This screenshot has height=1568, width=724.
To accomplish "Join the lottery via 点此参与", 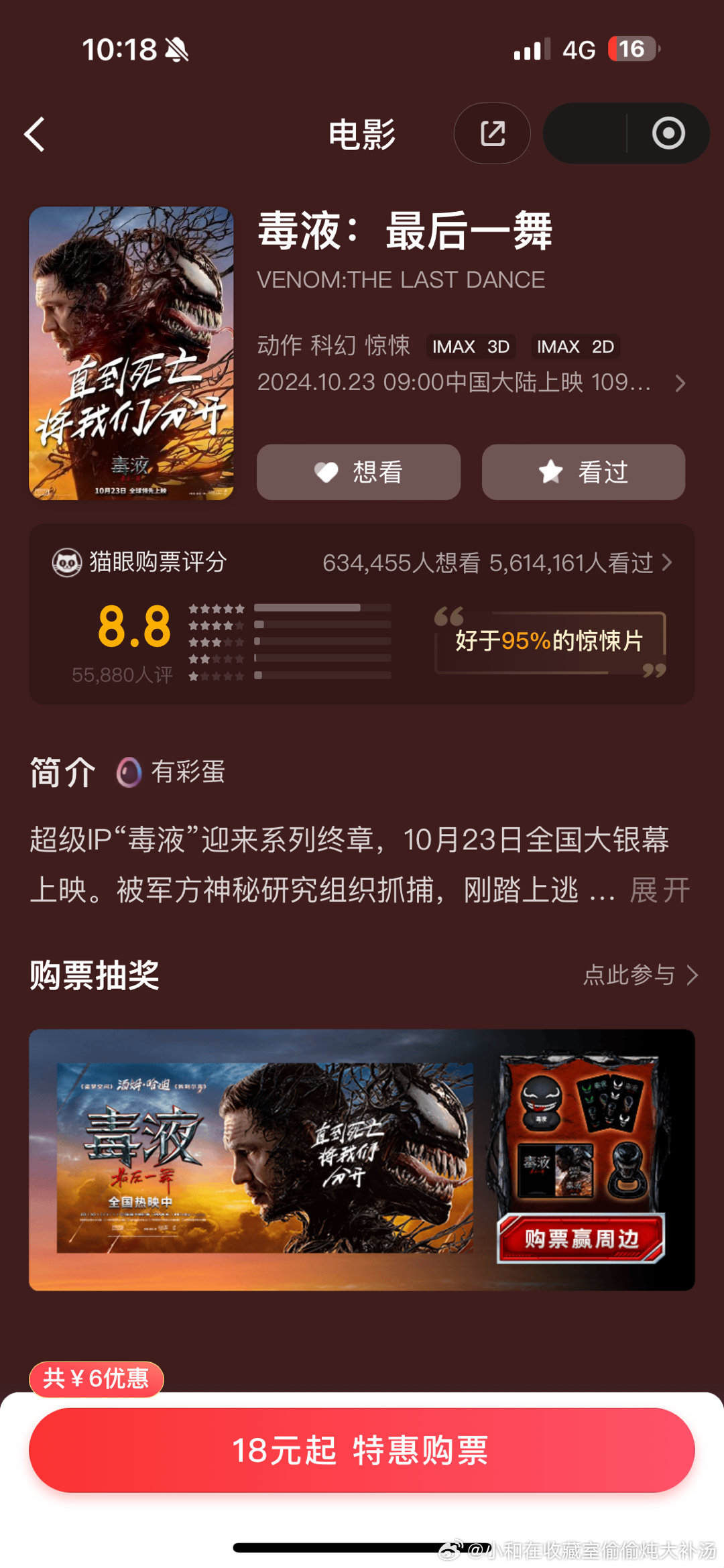I will coord(640,975).
